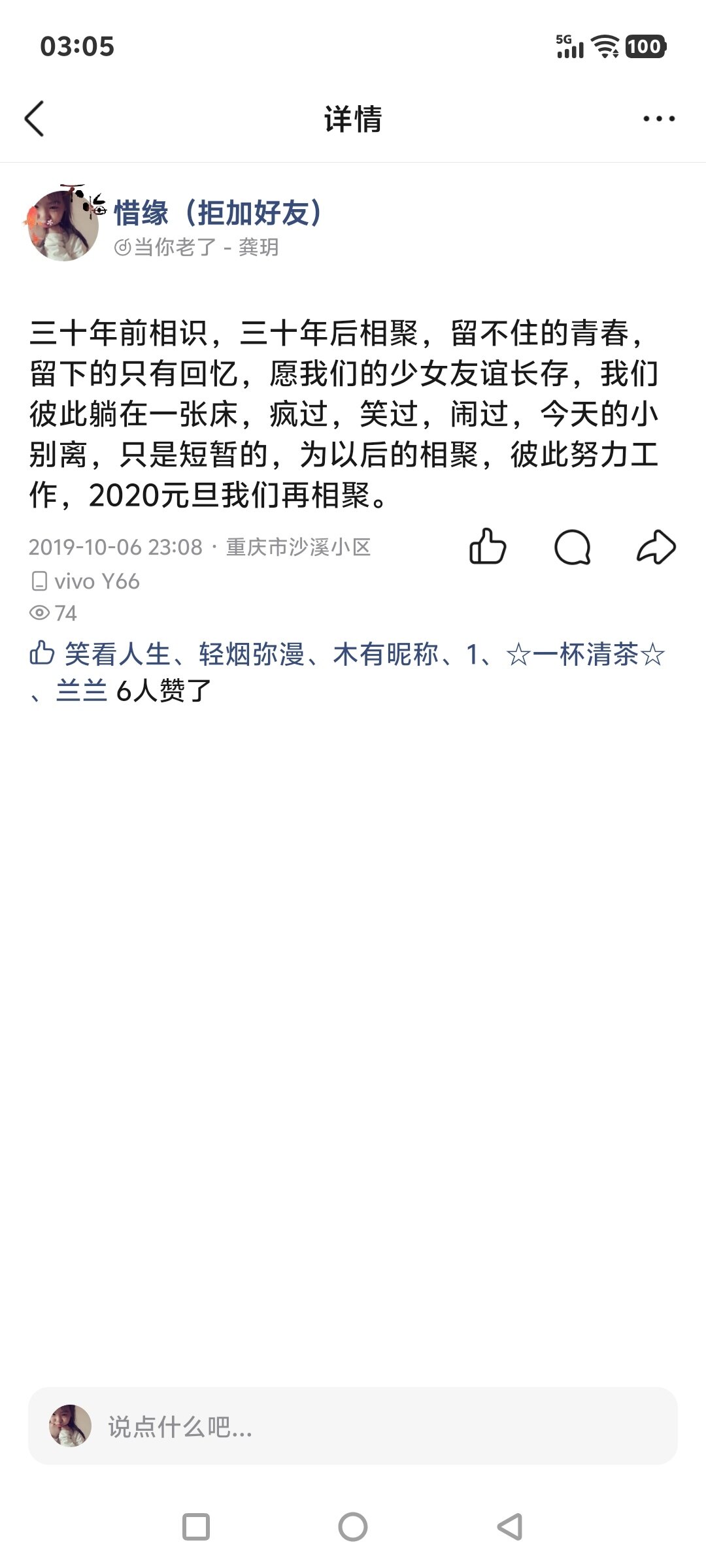Open recent apps via square button
The image size is (706, 1568).
[x=196, y=1527]
